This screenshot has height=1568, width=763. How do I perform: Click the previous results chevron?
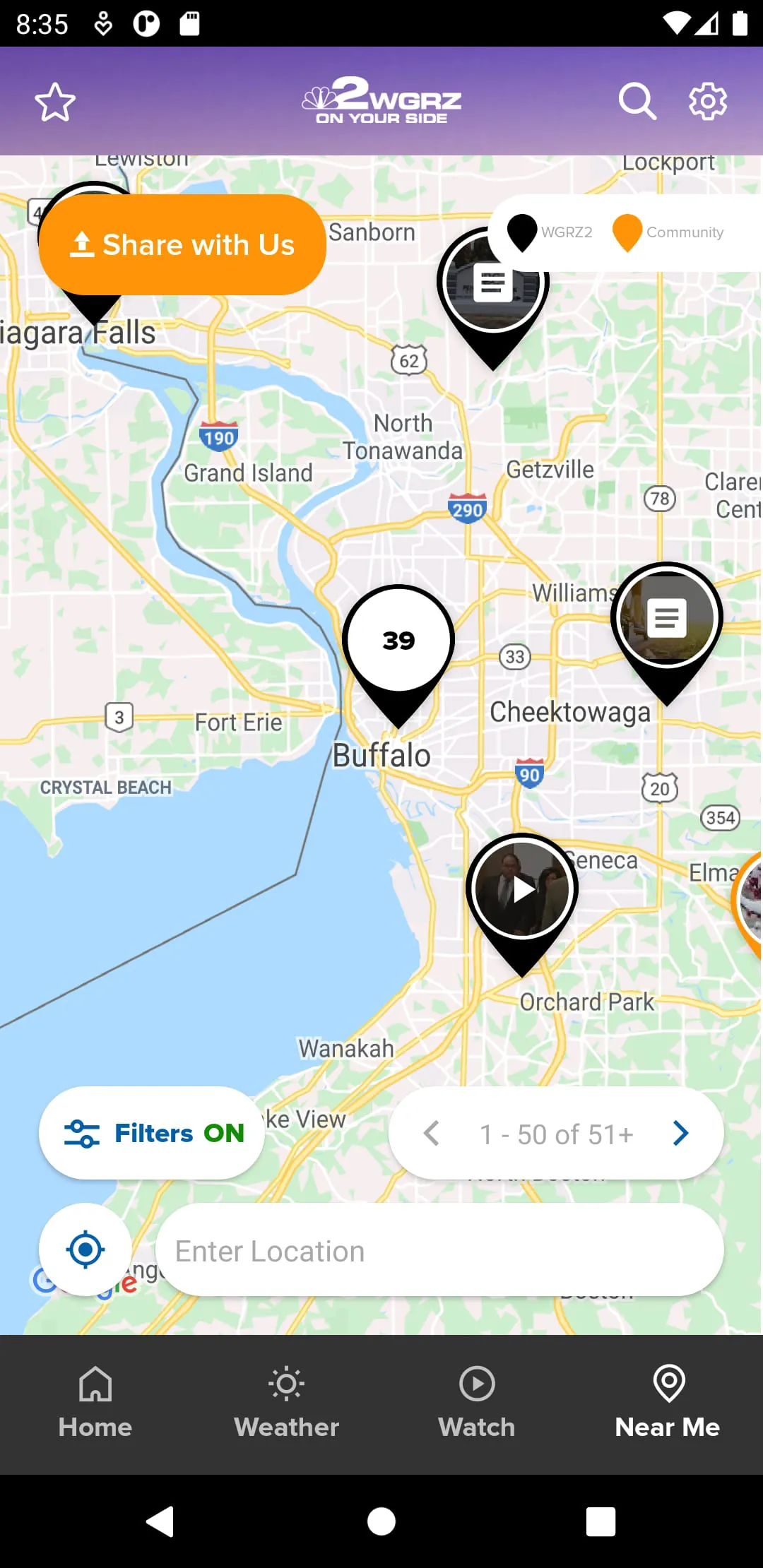click(x=432, y=1133)
